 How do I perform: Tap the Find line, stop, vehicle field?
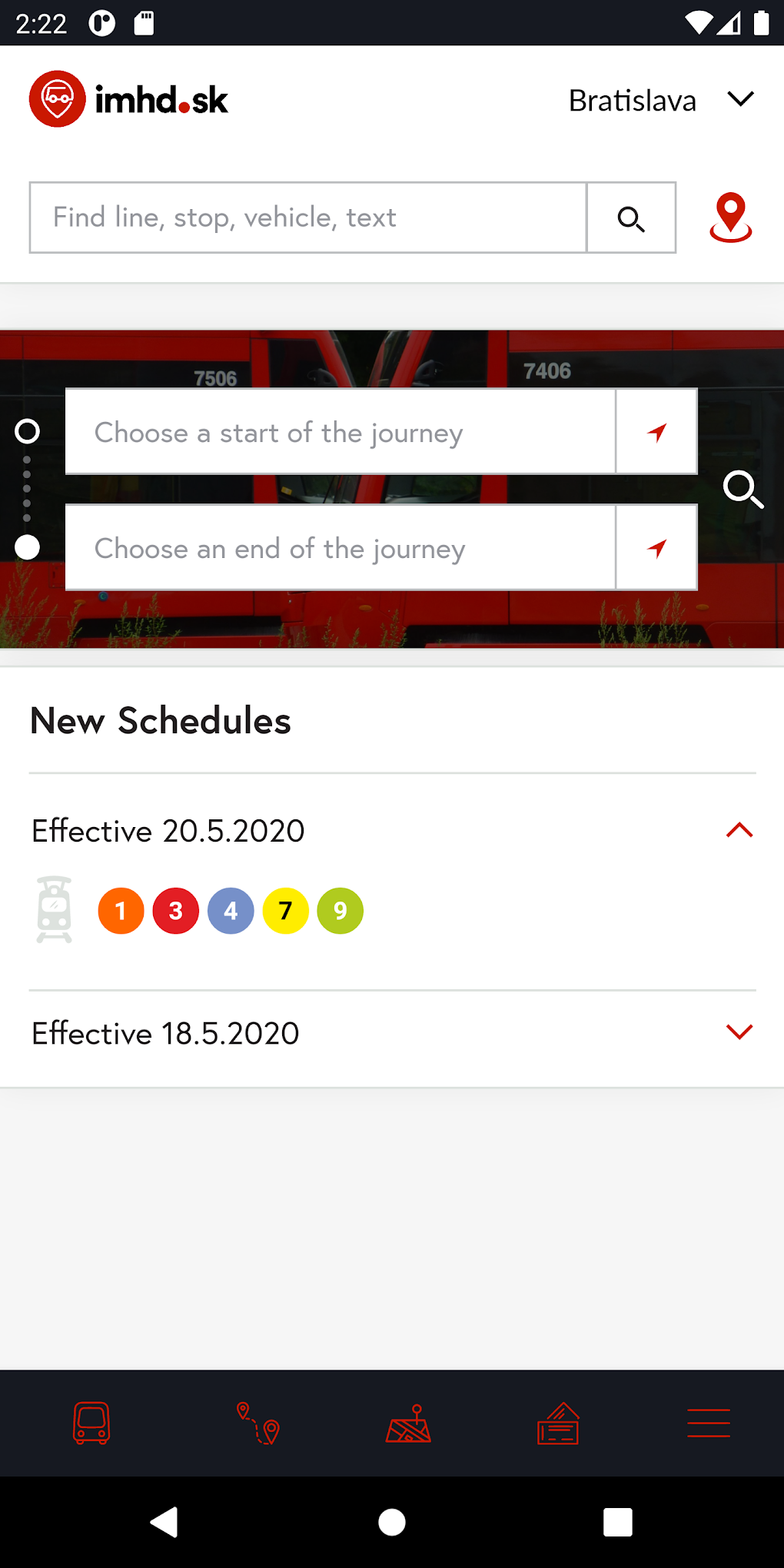(308, 218)
